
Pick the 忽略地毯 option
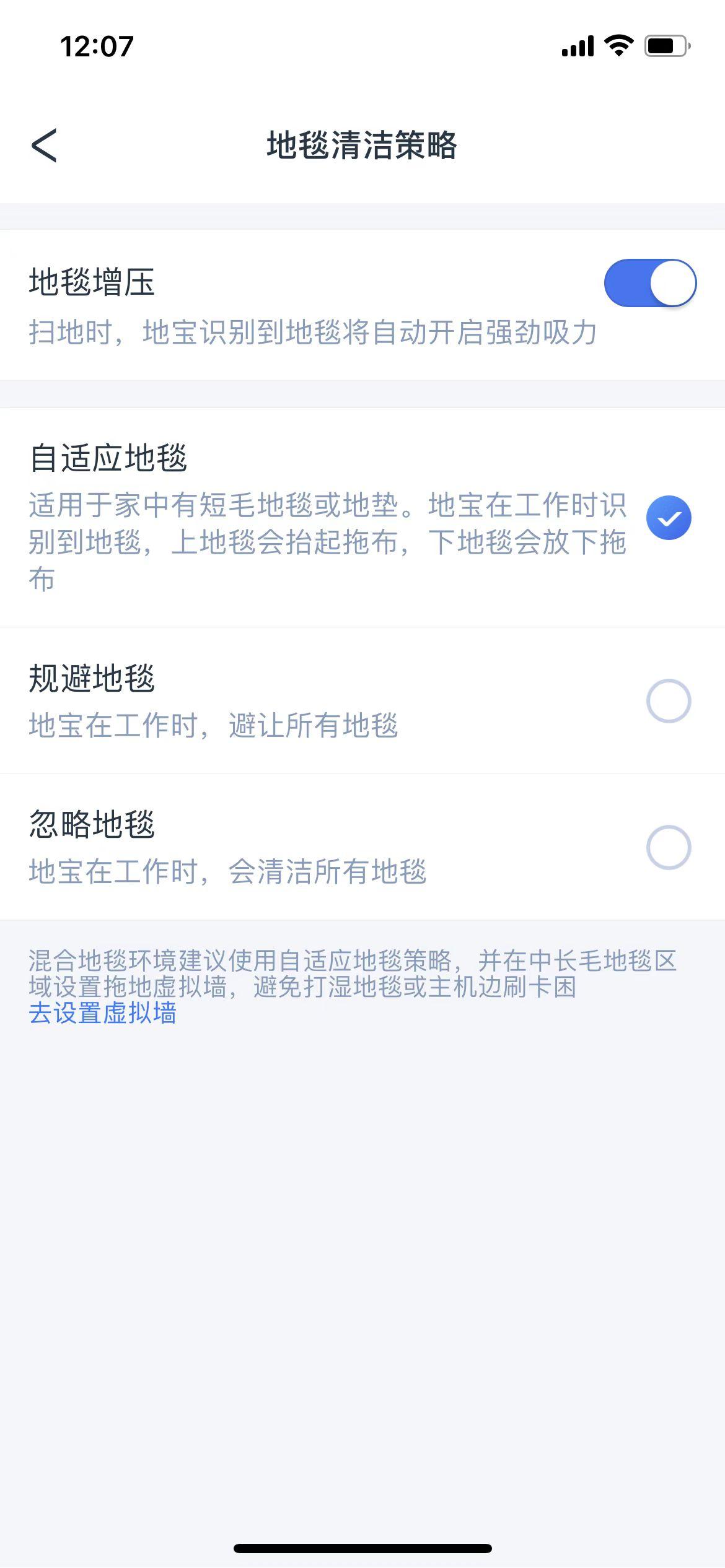click(x=668, y=847)
